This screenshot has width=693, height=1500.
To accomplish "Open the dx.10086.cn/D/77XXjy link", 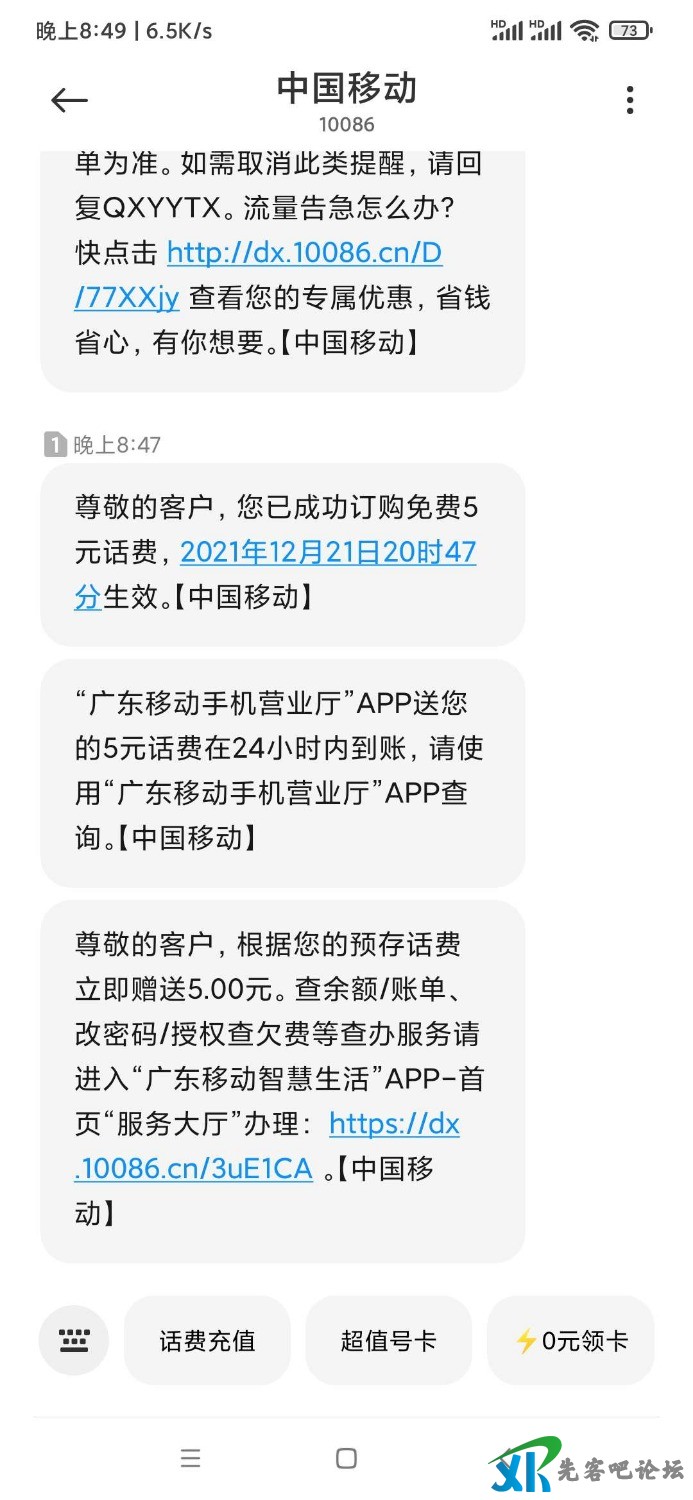I will 304,253.
